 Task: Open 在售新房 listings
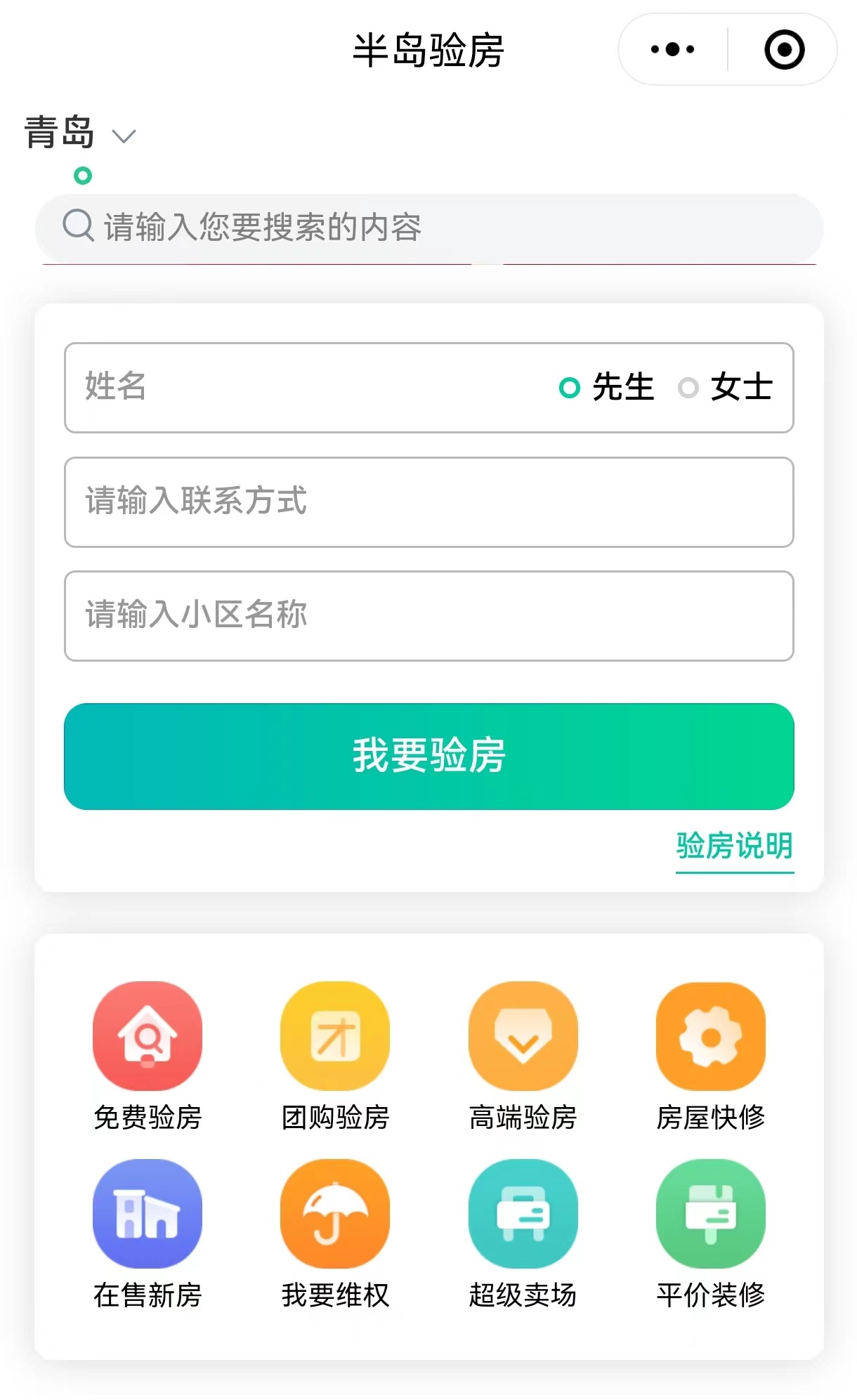tap(148, 1234)
